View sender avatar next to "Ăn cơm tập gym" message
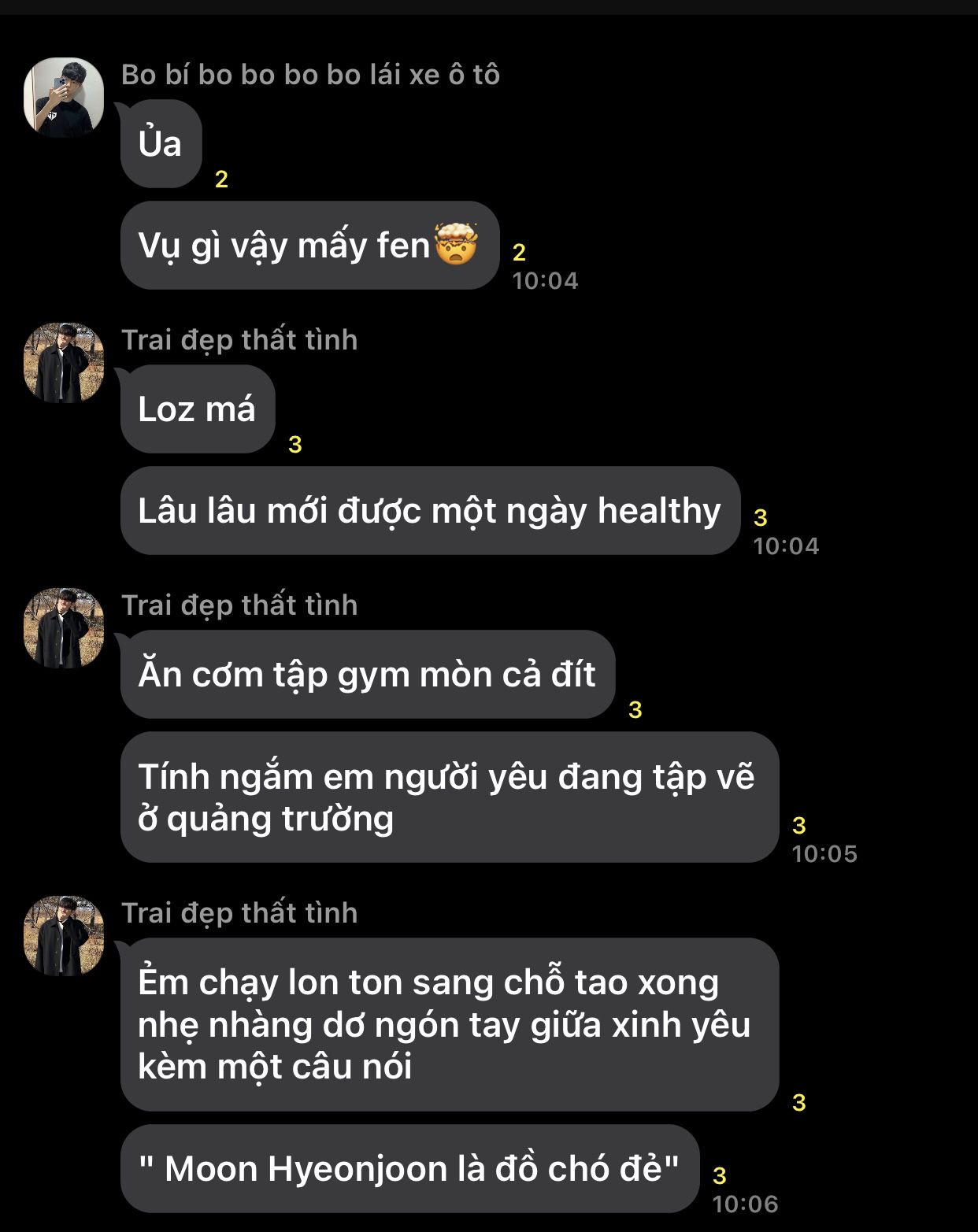 click(x=64, y=628)
